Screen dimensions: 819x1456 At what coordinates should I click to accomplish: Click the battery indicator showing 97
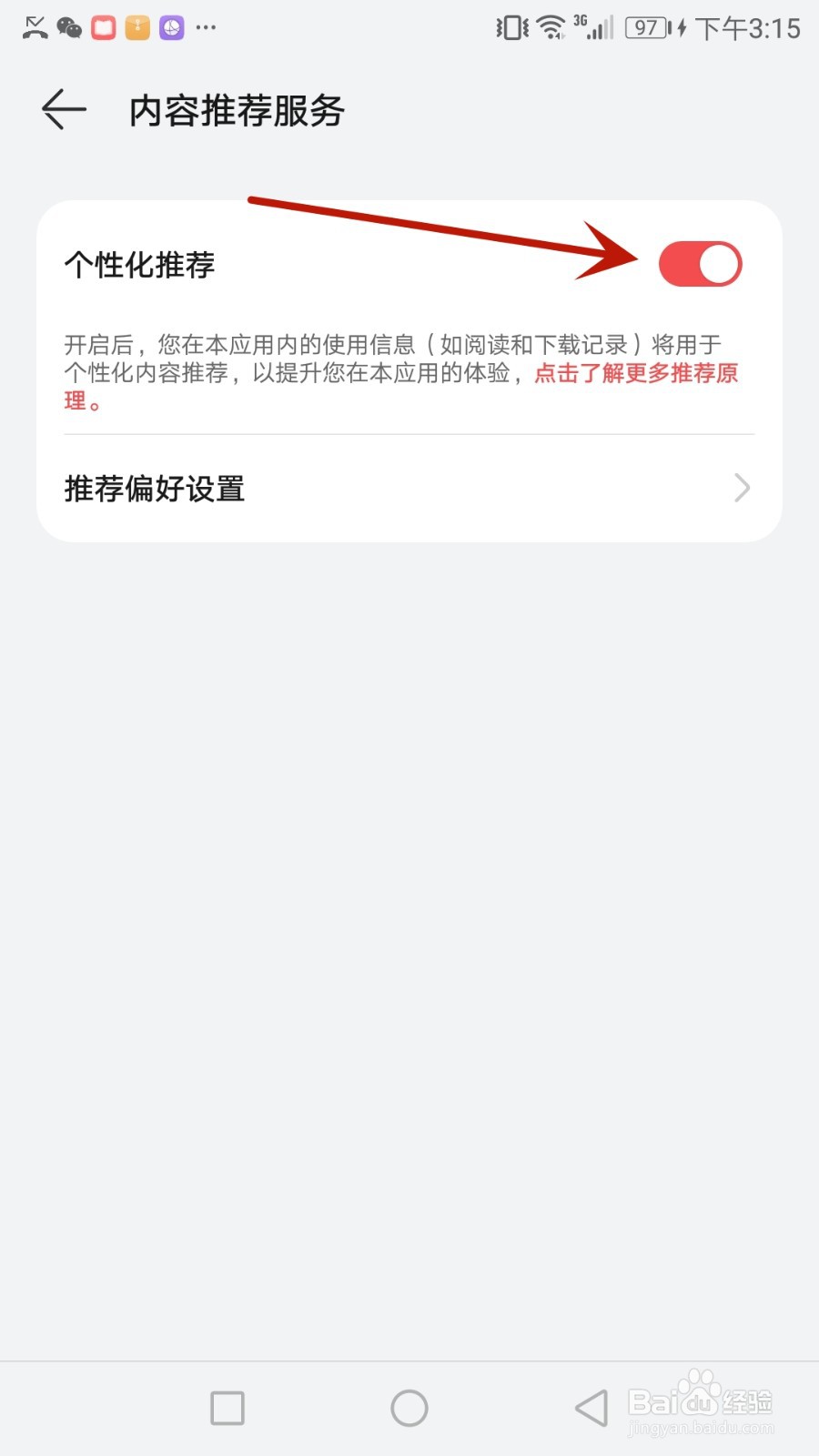point(645,28)
